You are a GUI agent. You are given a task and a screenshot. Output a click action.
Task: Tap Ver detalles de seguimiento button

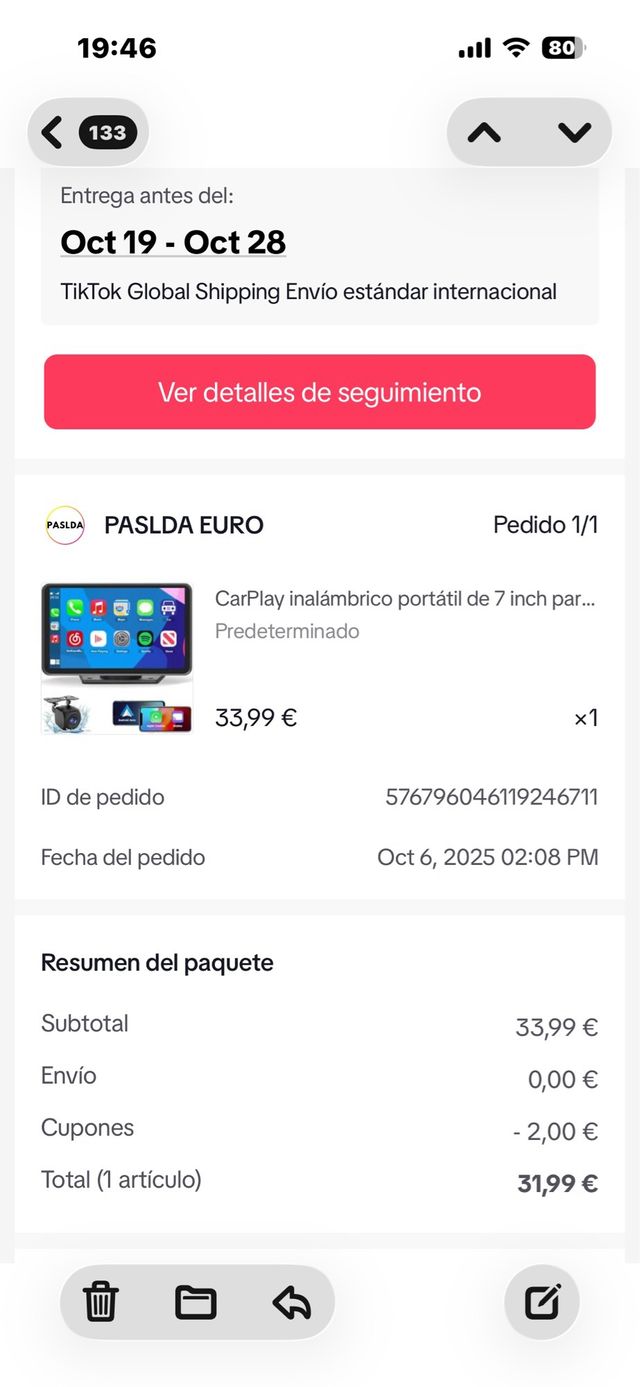pyautogui.click(x=319, y=392)
